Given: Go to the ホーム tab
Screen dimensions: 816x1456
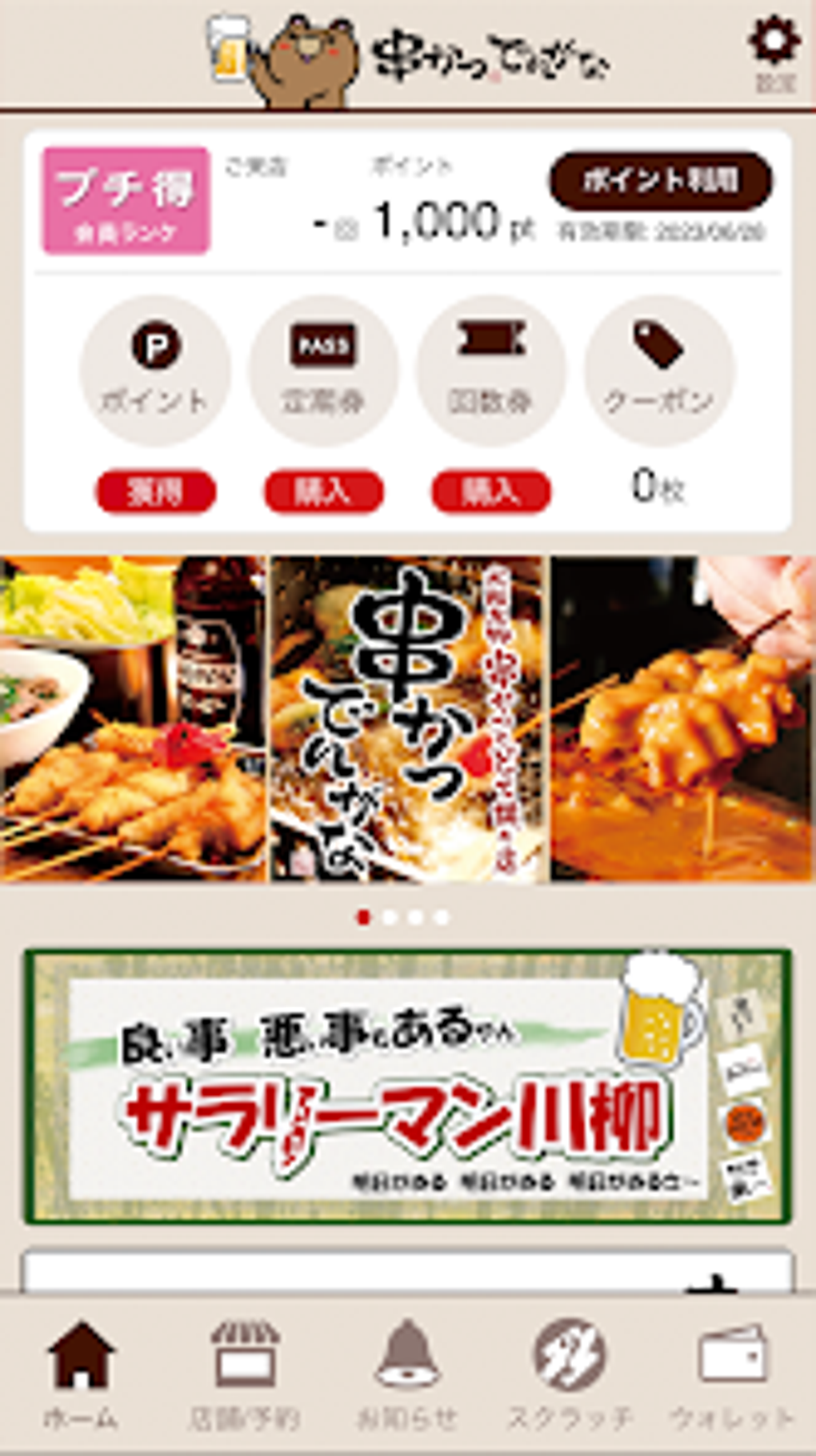Looking at the screenshot, I should [x=82, y=1375].
